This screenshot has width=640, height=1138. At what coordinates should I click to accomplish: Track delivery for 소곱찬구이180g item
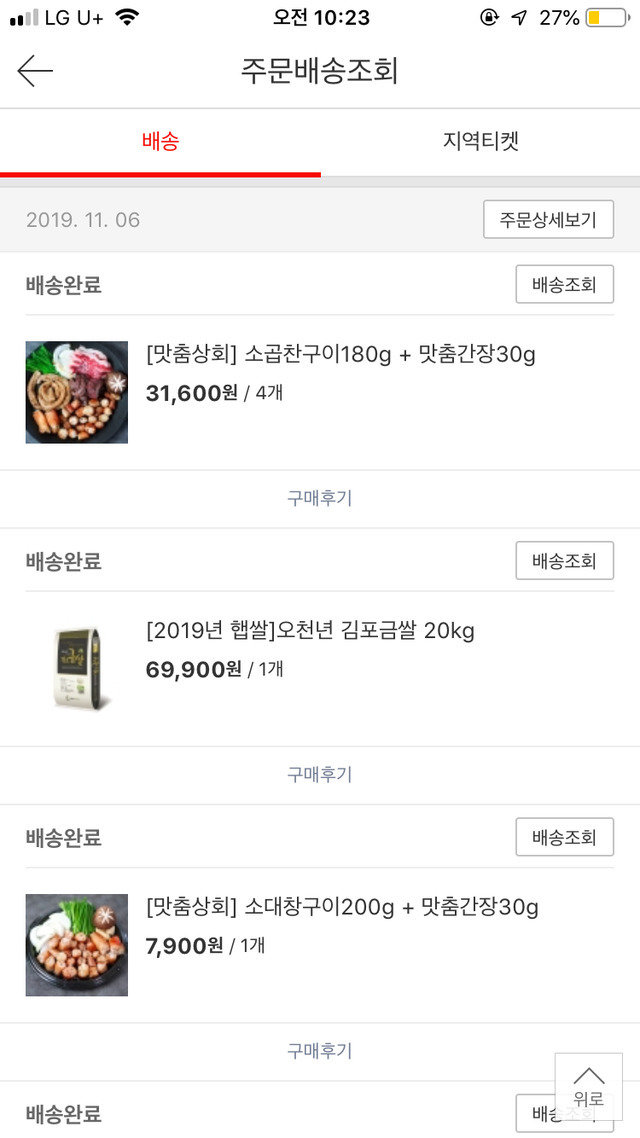[564, 285]
